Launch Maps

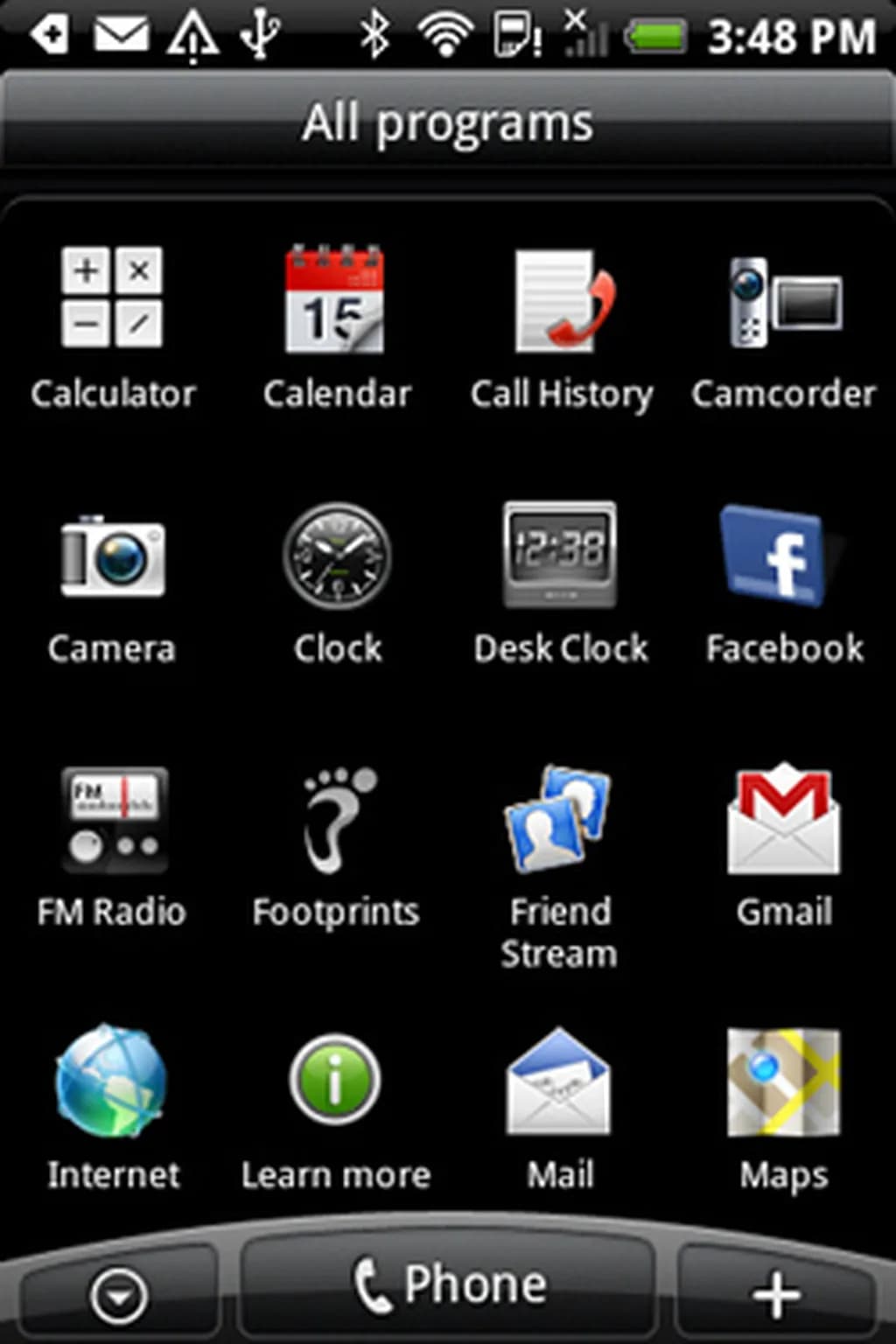coord(784,1082)
